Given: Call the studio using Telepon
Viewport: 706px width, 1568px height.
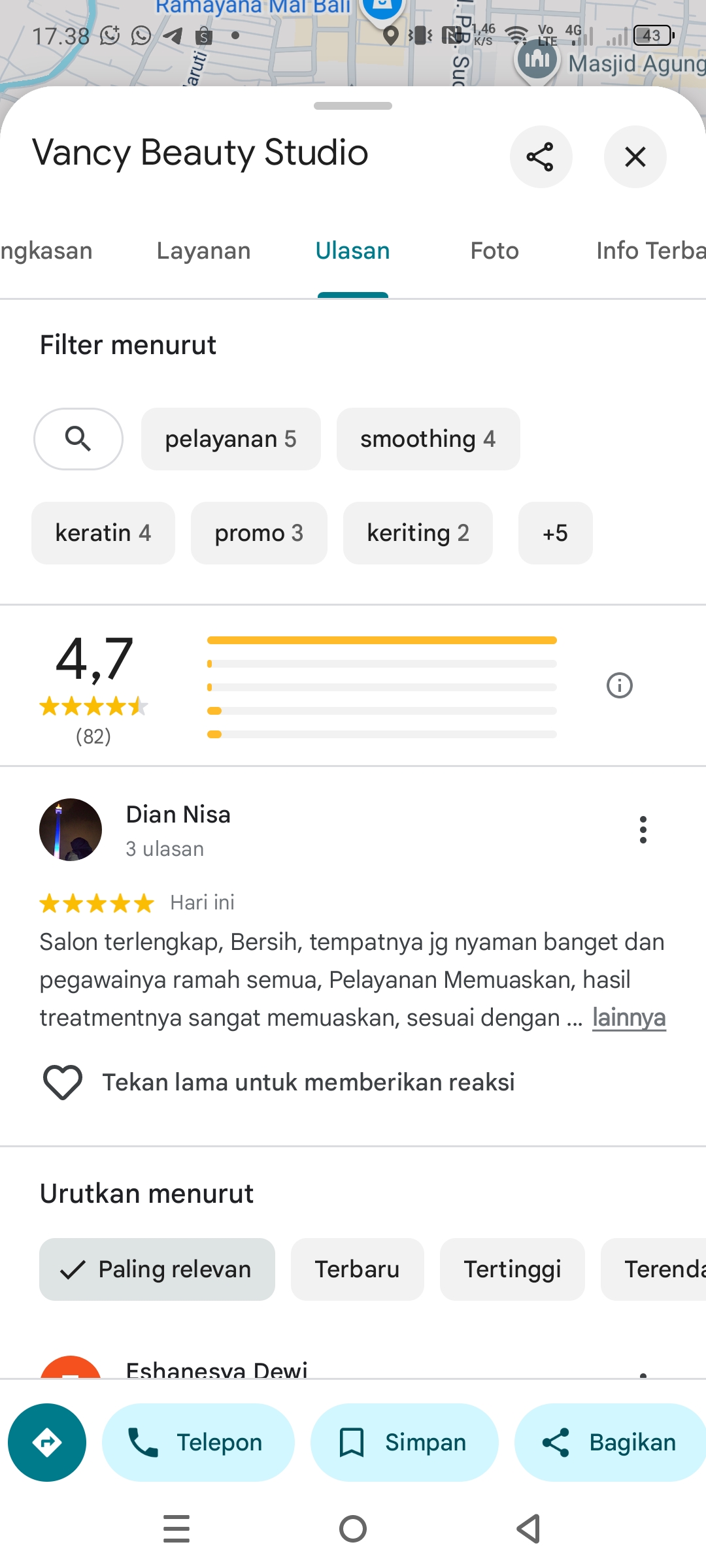Looking at the screenshot, I should coord(198,1443).
